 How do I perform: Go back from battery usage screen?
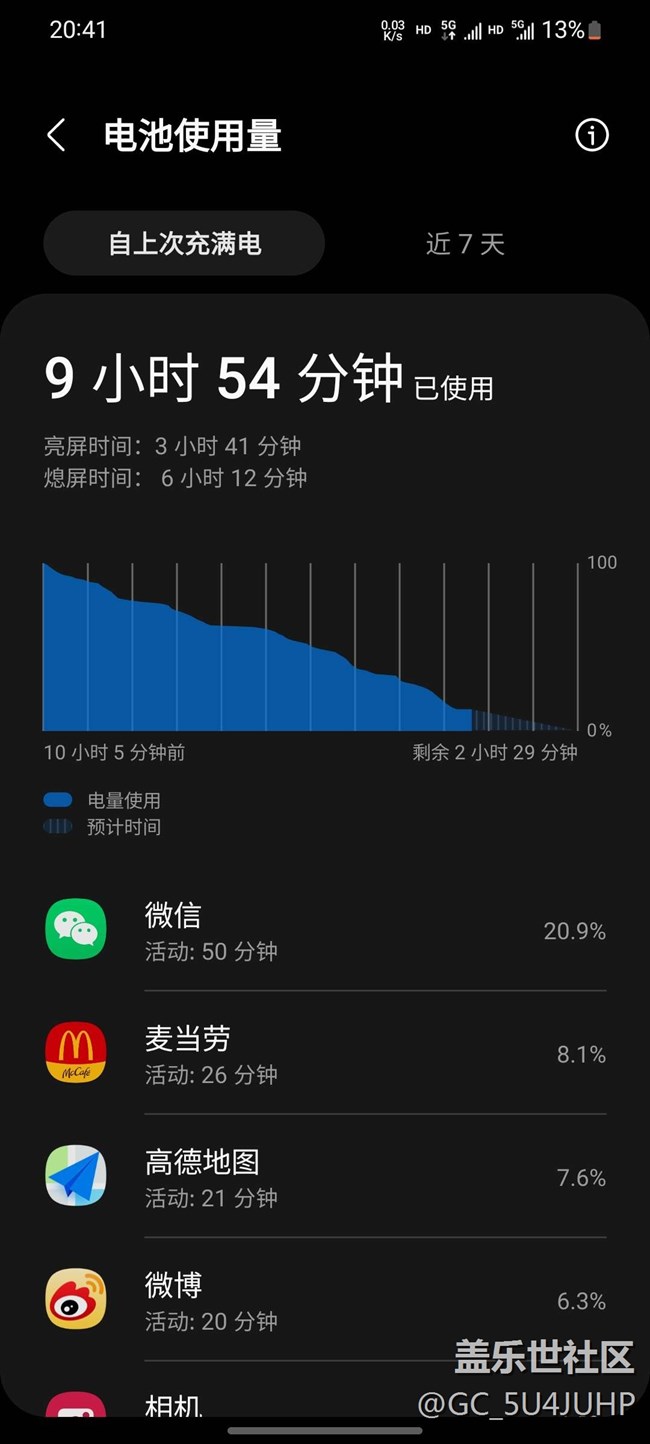tap(57, 135)
